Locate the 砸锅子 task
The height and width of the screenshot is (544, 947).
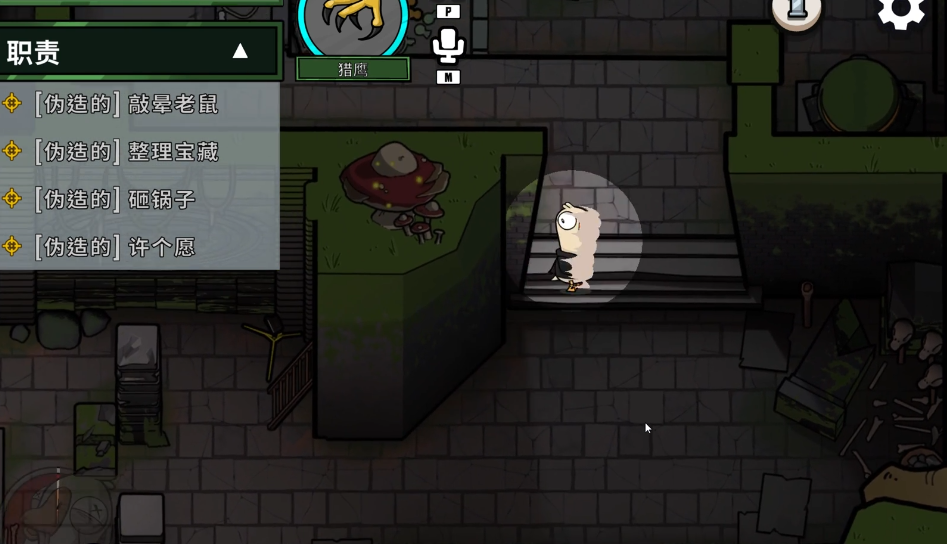(x=114, y=199)
